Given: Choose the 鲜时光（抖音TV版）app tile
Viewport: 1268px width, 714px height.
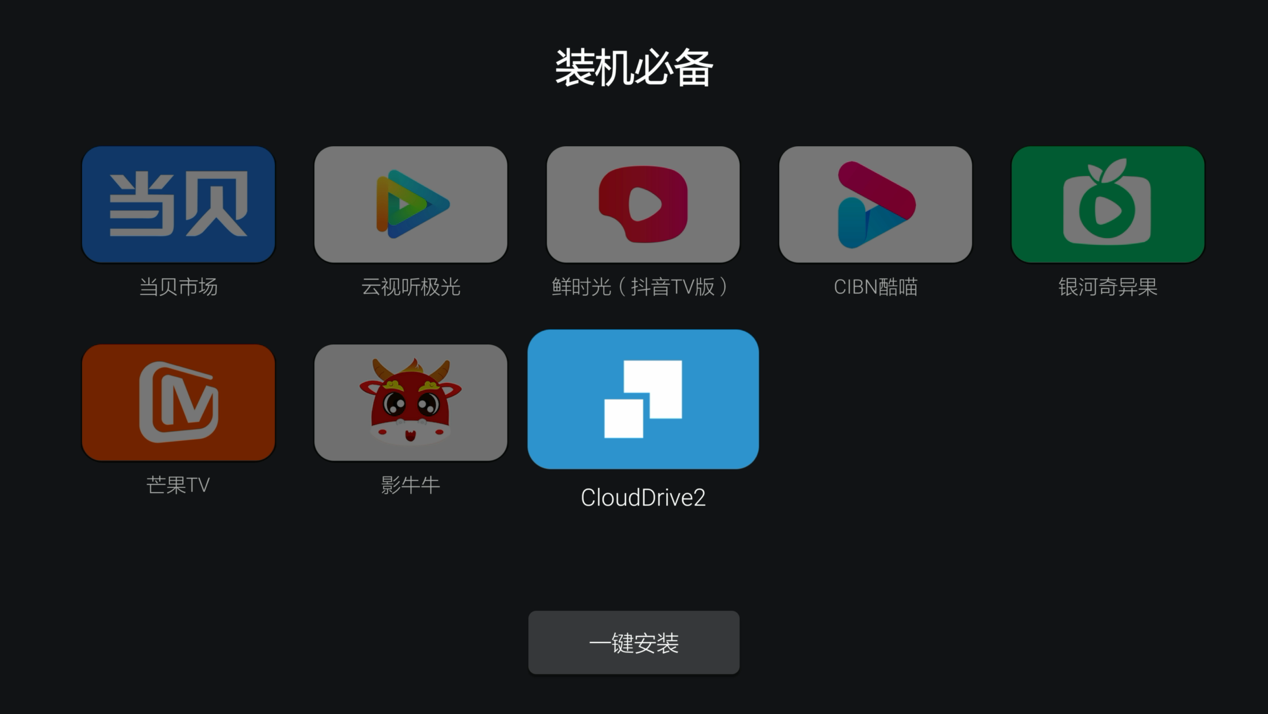Looking at the screenshot, I should tap(643, 205).
